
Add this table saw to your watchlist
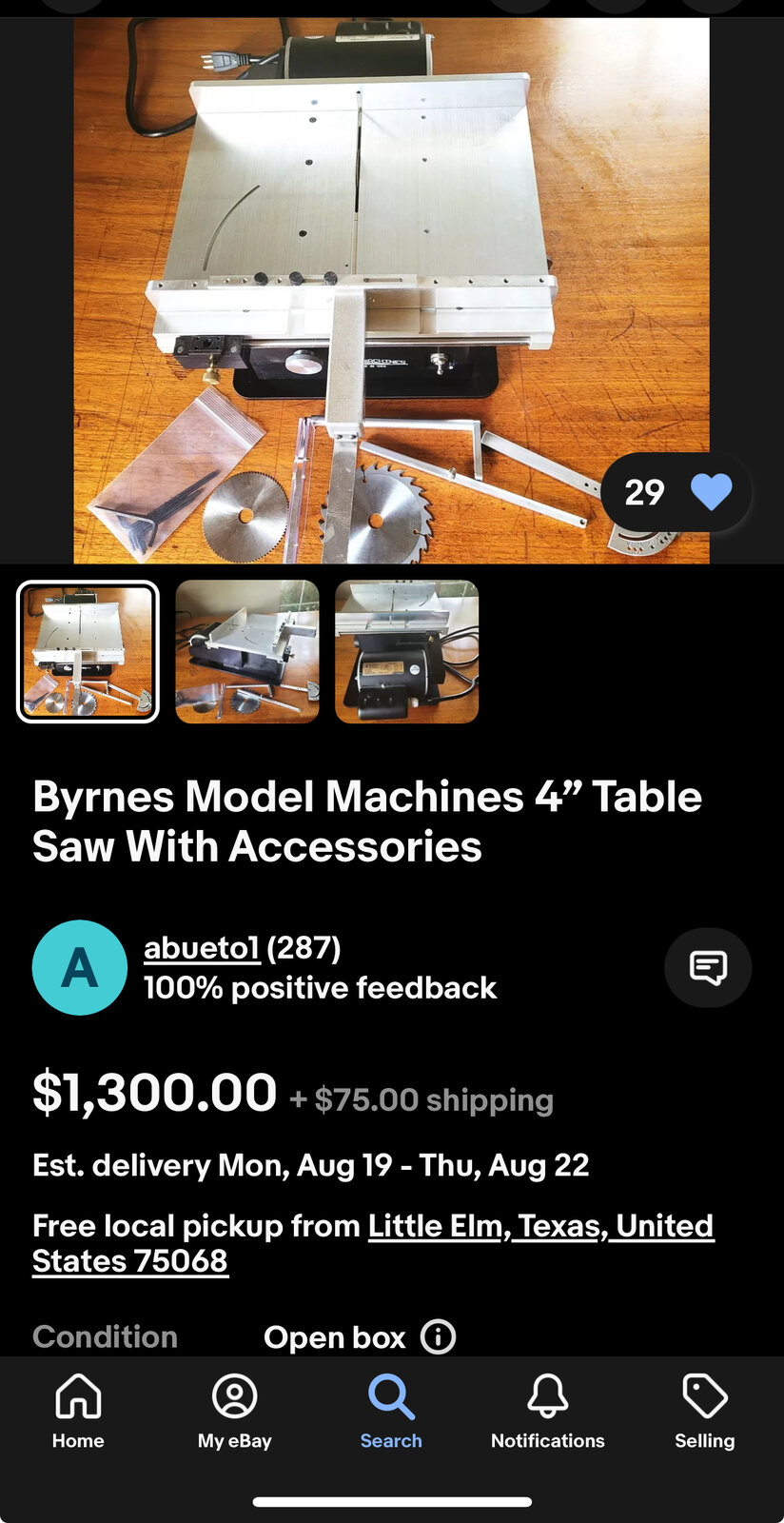(710, 492)
